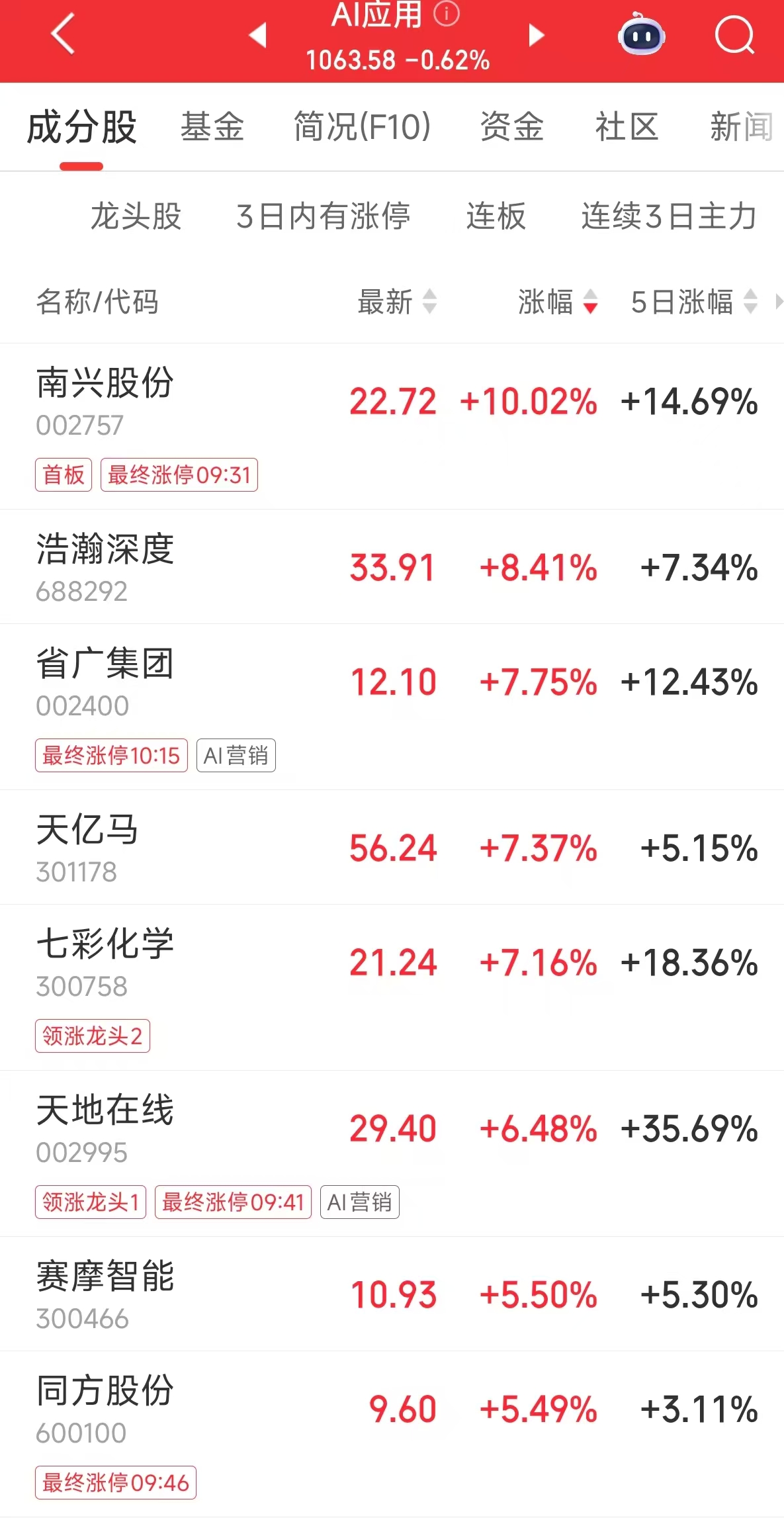This screenshot has height=1520, width=784.
Task: Open the search magnifier icon
Action: pos(734,36)
